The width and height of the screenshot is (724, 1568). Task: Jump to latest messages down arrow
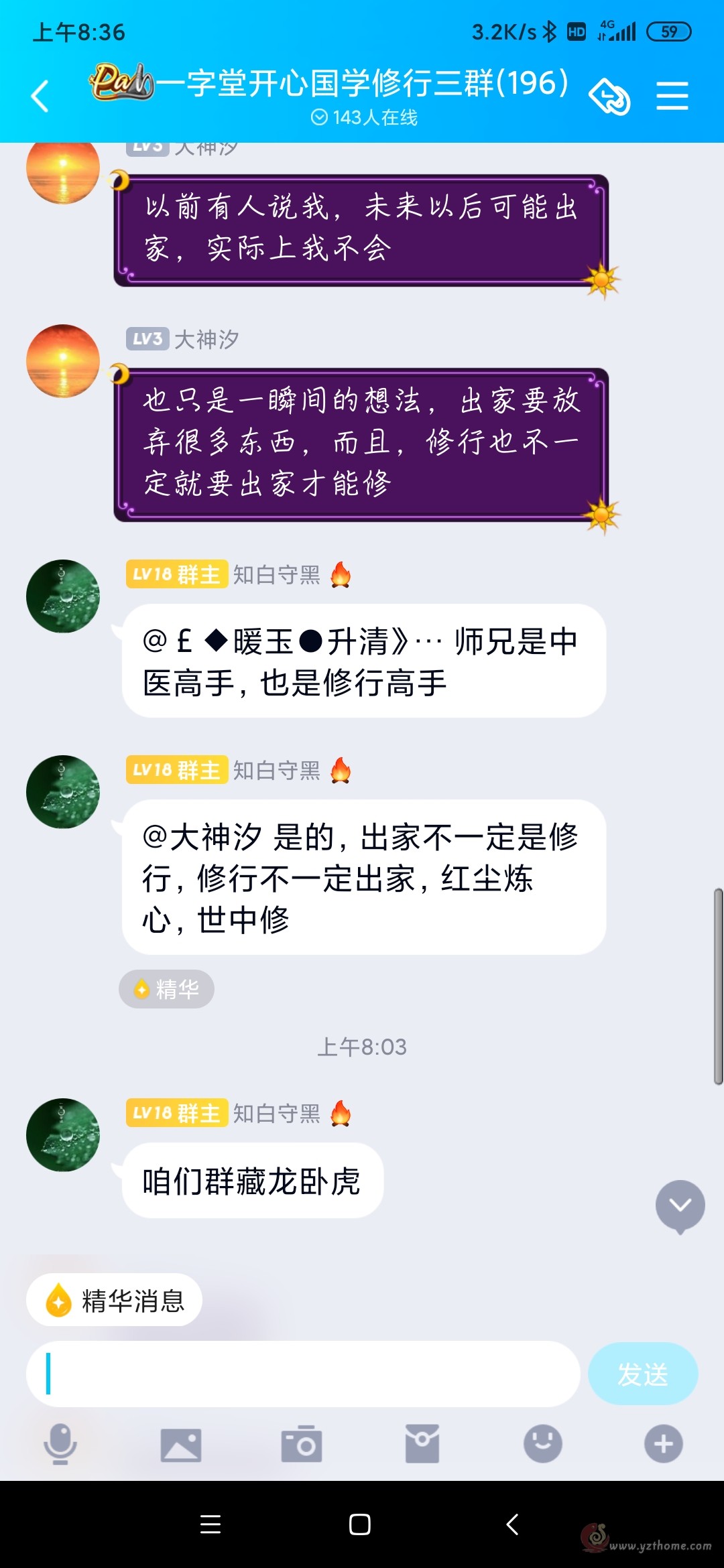[x=680, y=1207]
